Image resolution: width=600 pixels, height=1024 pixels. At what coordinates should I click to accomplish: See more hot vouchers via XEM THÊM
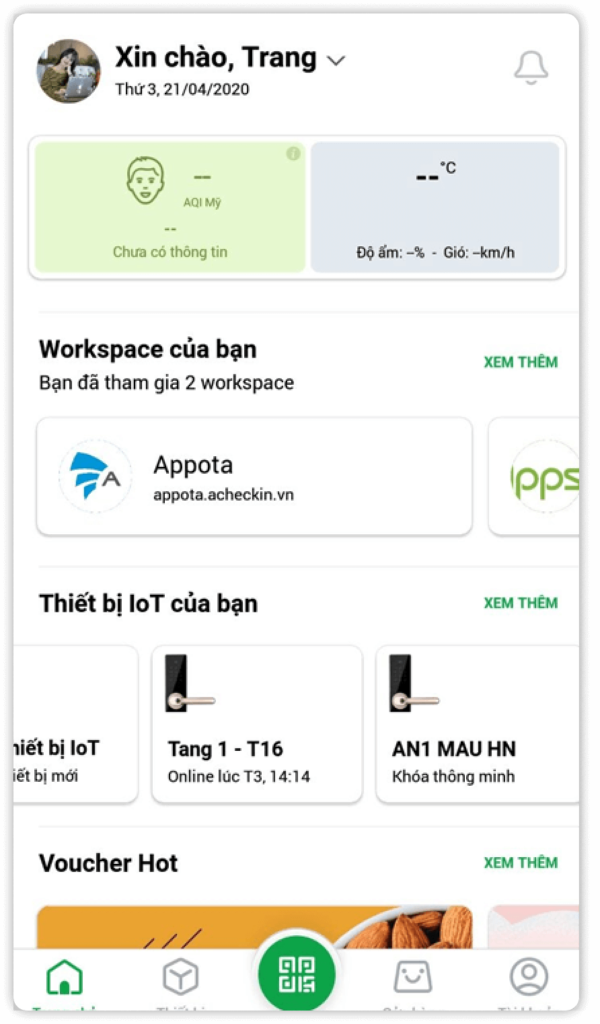(520, 862)
